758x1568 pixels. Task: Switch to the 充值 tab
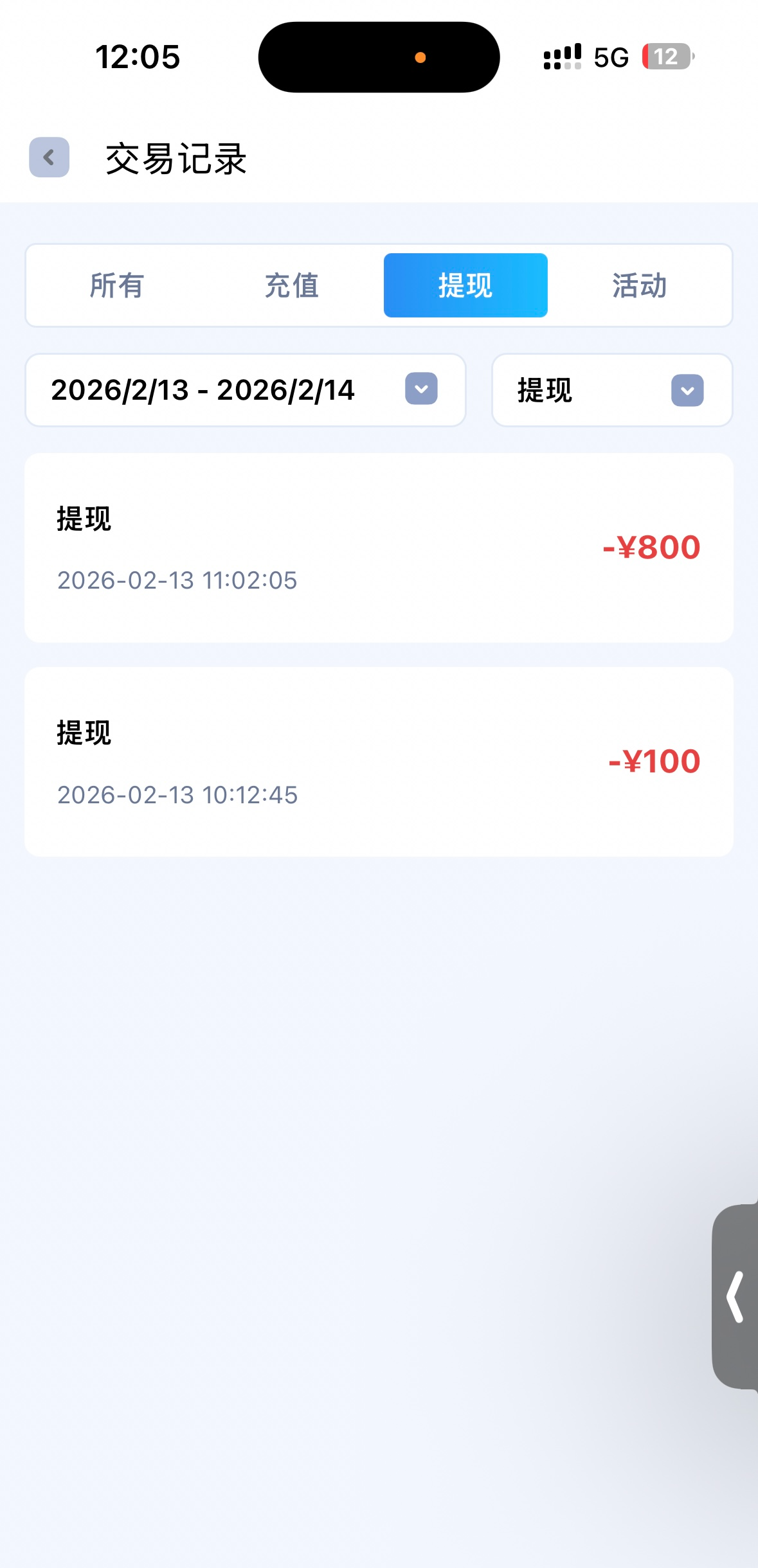291,286
